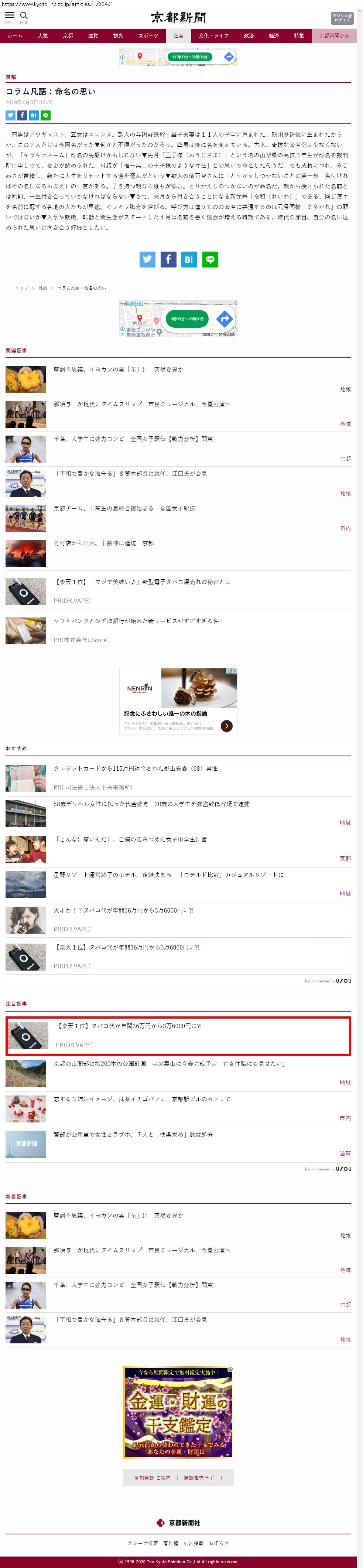
Task: Open the search icon
Action: tap(24, 16)
